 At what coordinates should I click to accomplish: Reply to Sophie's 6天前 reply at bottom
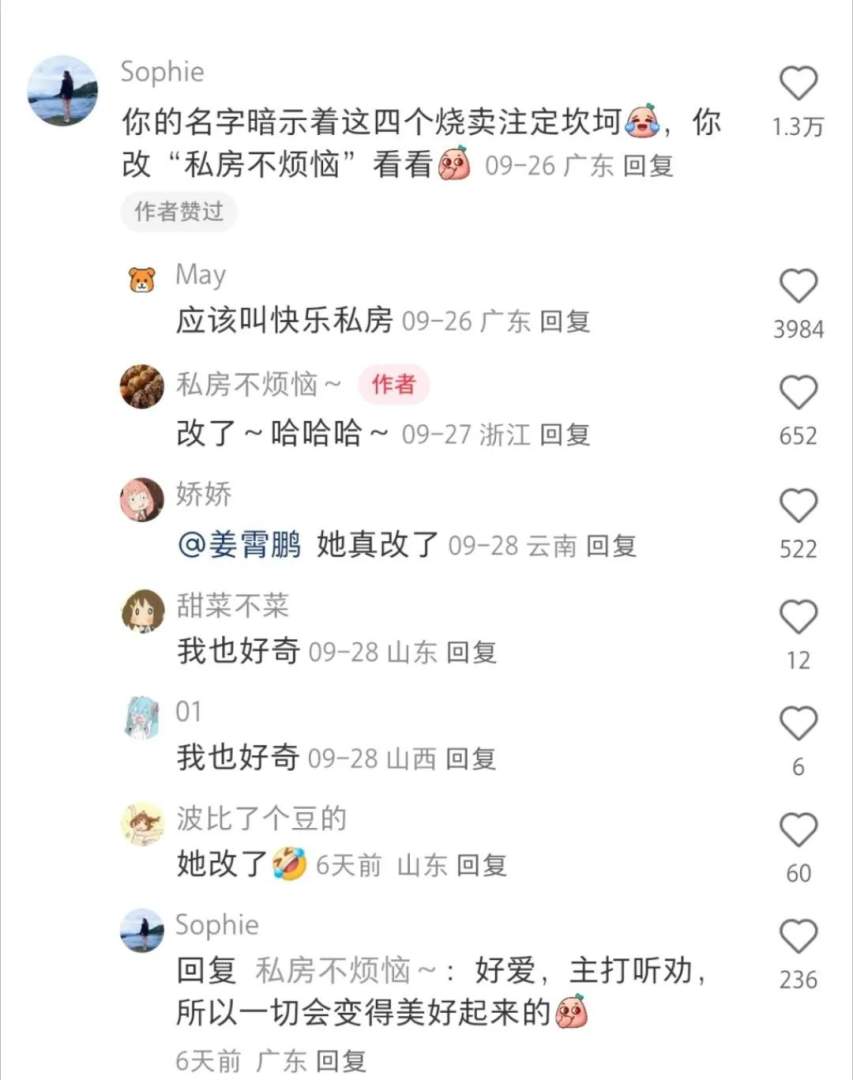tap(341, 1061)
